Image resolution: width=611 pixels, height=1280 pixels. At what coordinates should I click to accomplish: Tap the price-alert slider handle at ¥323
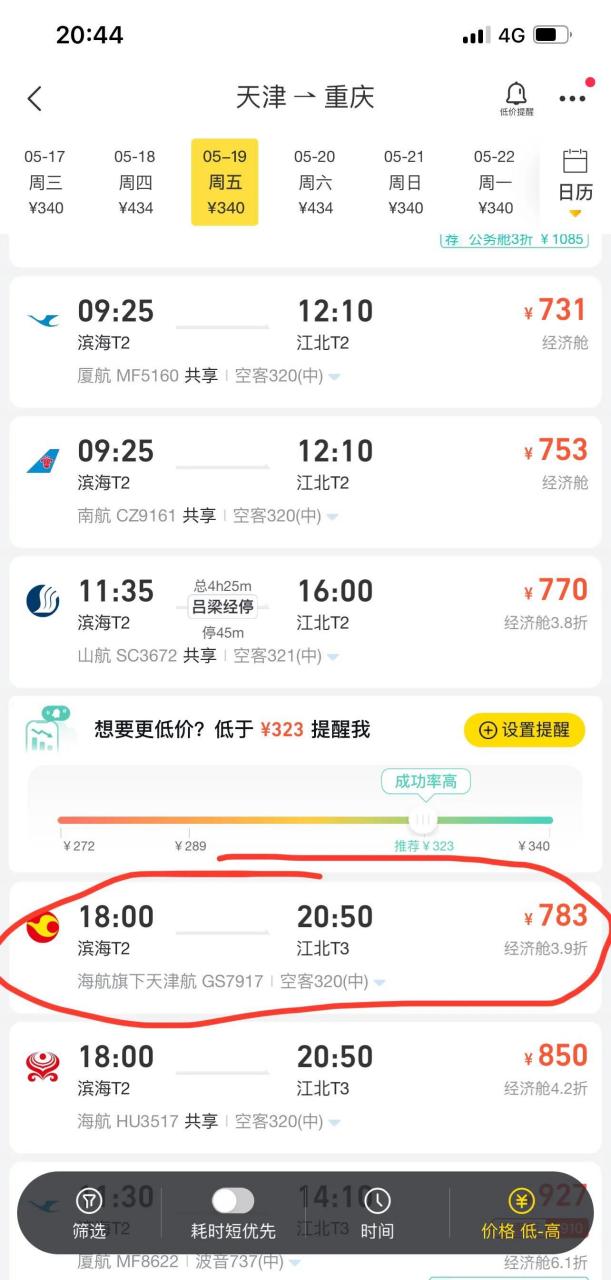[424, 820]
